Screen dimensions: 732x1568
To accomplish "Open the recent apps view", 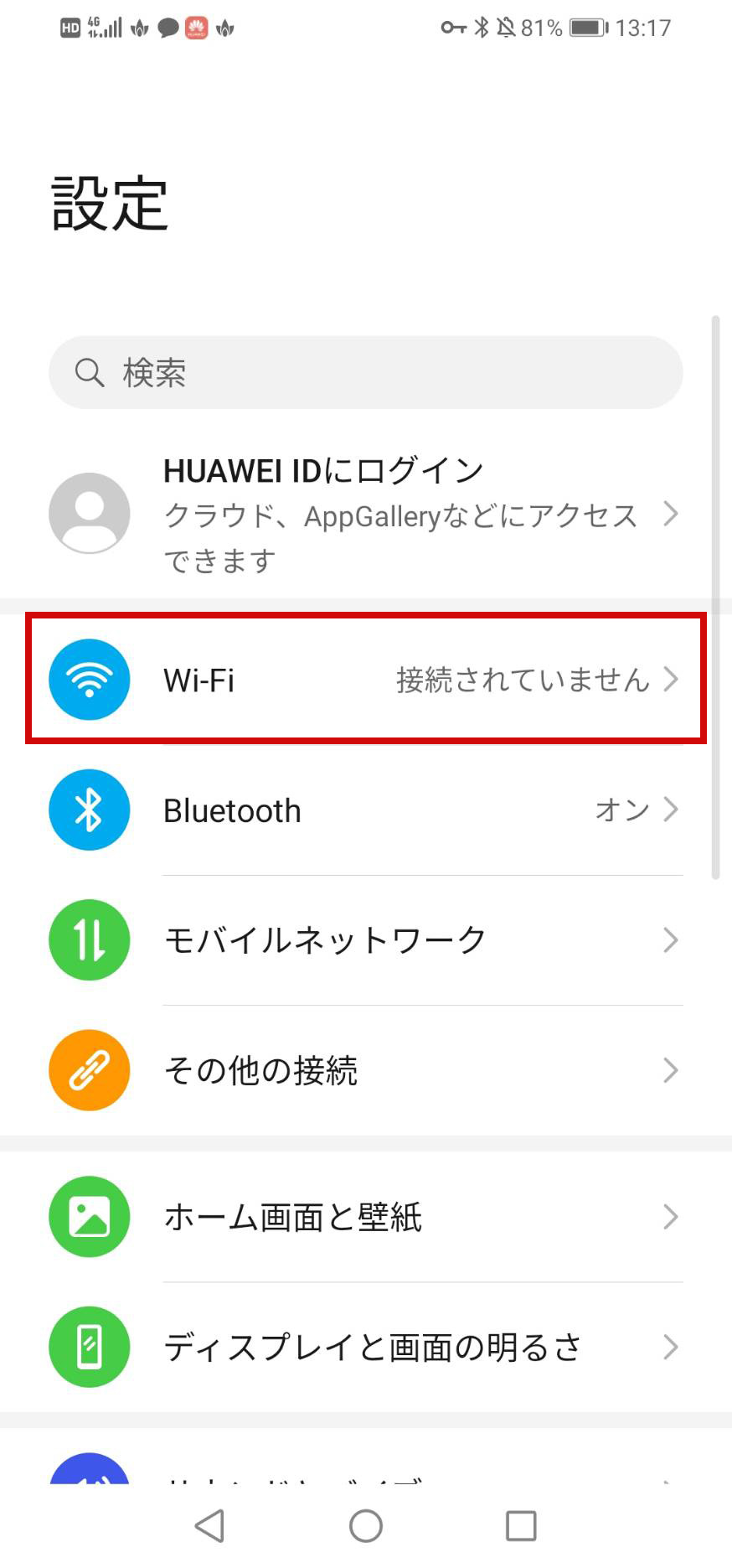I will click(521, 1526).
